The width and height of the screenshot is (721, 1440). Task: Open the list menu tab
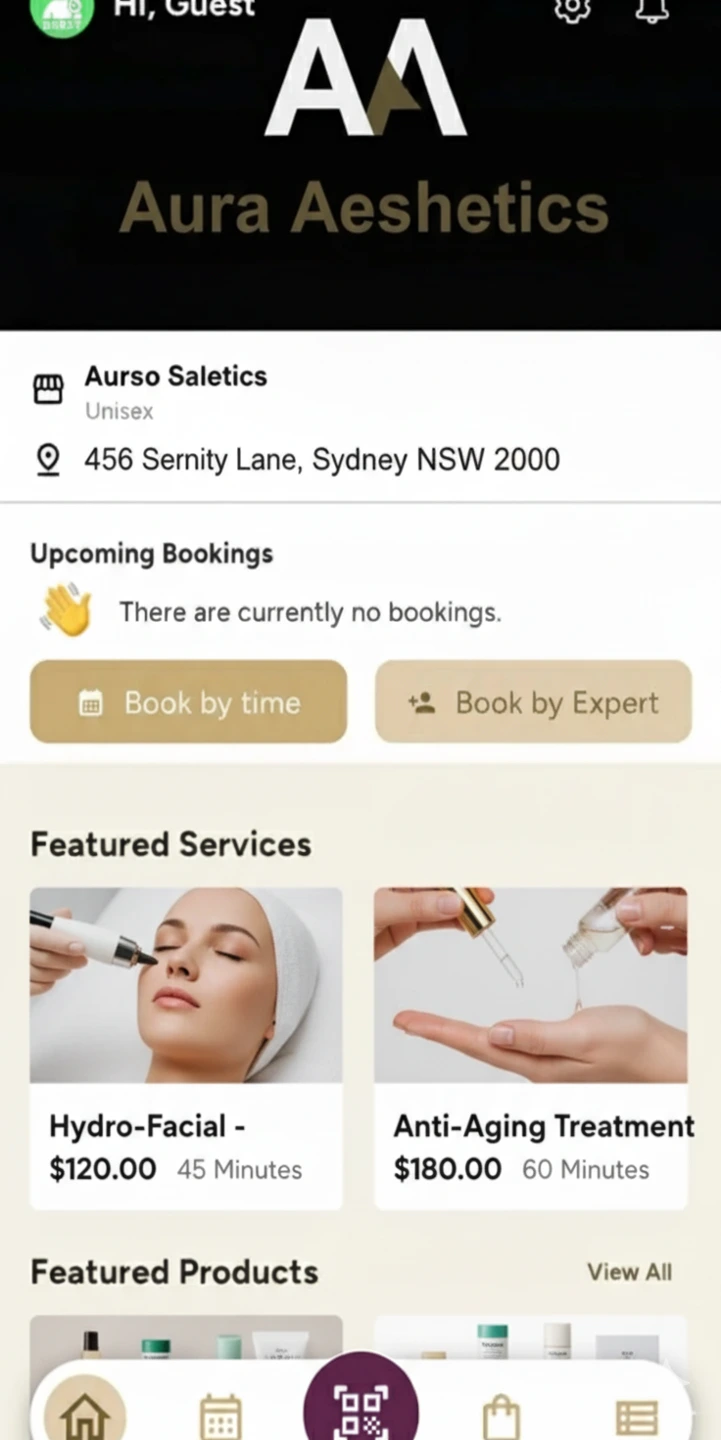point(636,1417)
